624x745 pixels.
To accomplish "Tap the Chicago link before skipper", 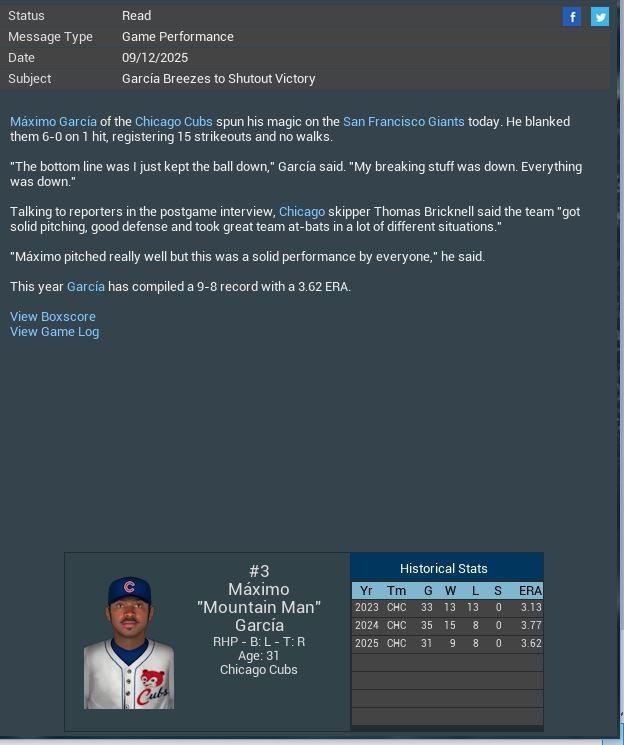I will point(301,212).
